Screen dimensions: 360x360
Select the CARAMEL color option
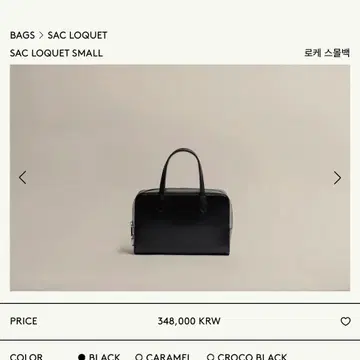[163, 356]
